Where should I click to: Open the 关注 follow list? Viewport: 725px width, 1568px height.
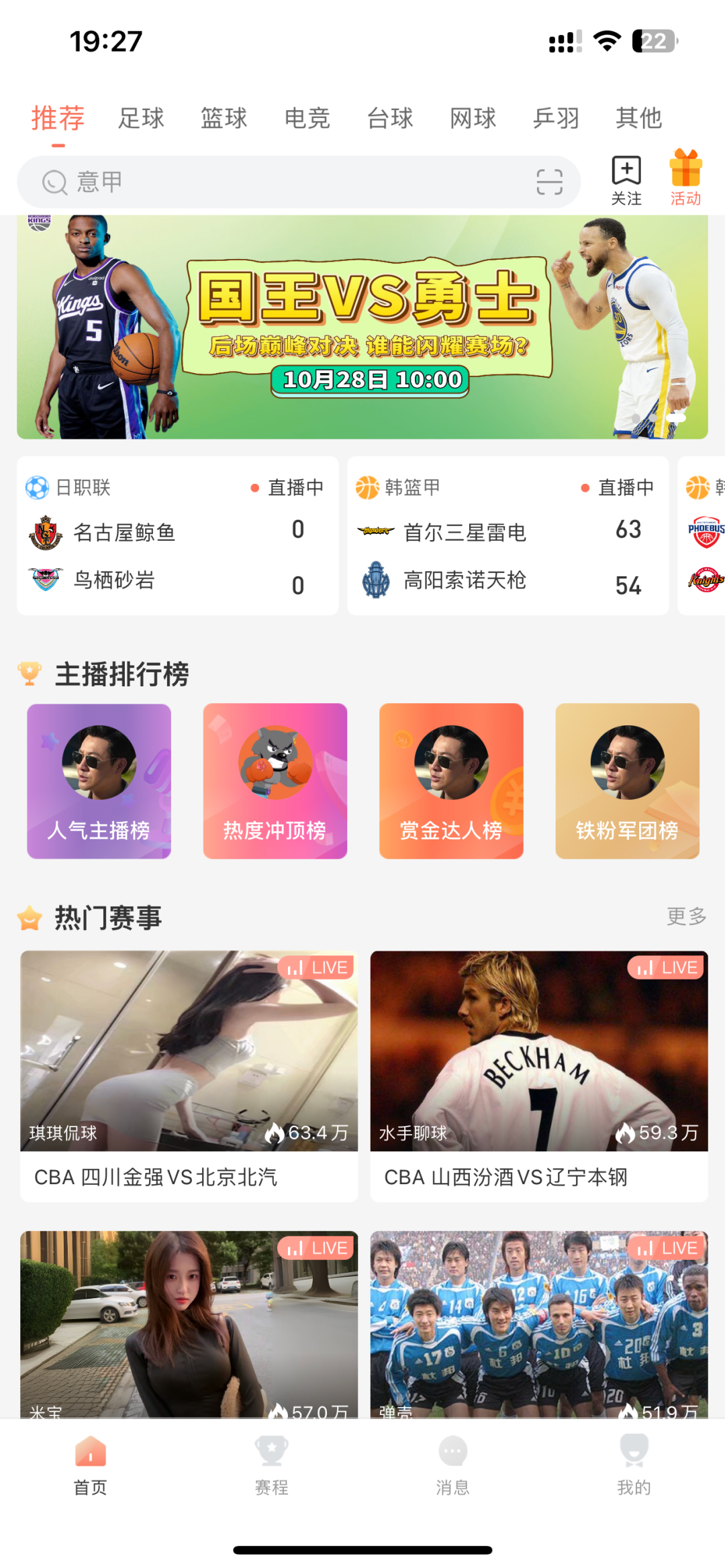coord(626,180)
